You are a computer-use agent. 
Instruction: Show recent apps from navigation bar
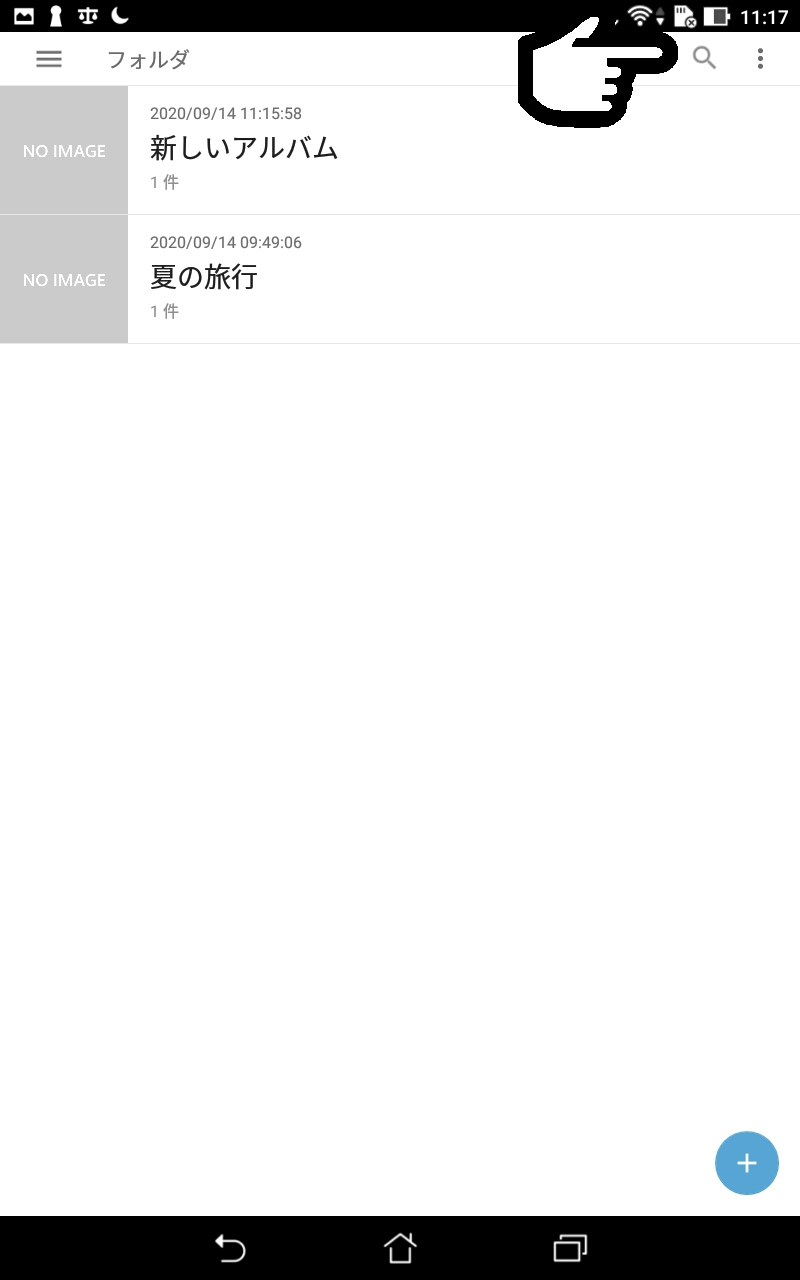click(x=570, y=1248)
